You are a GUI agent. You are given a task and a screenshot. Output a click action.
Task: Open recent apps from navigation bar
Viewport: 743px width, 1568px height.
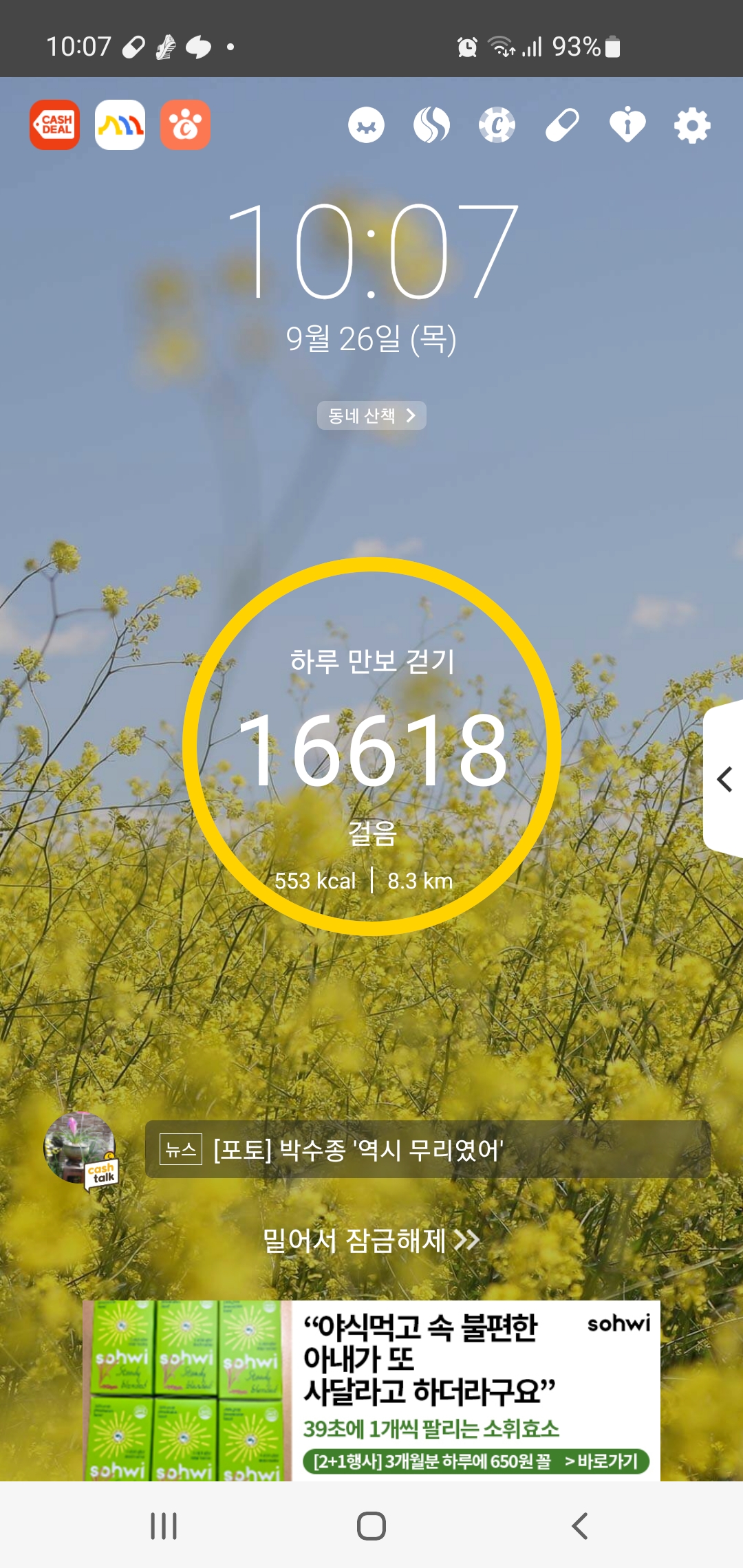pyautogui.click(x=164, y=1525)
